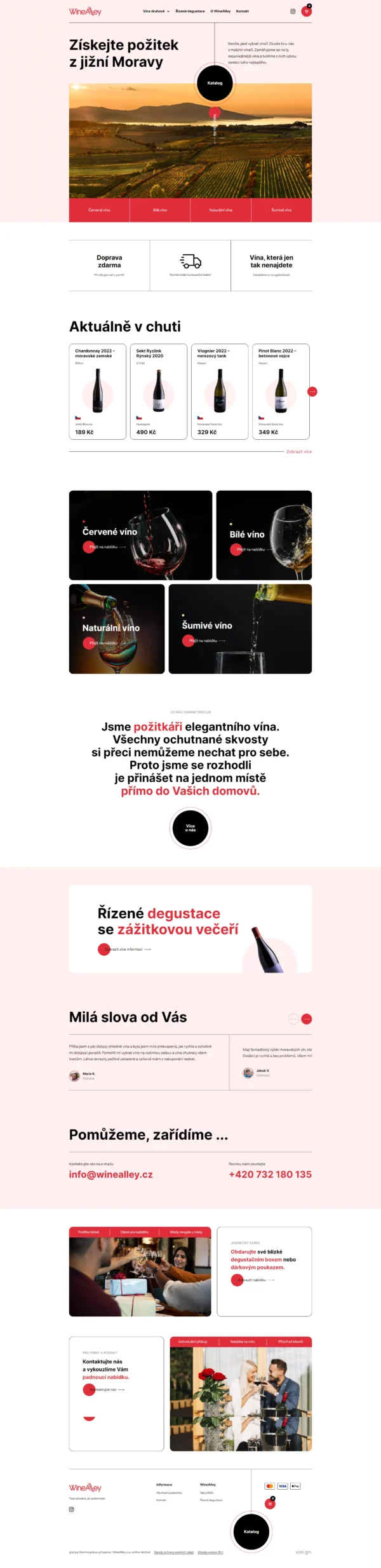Select the Šumivé víno tab under the hero image

pos(281,210)
